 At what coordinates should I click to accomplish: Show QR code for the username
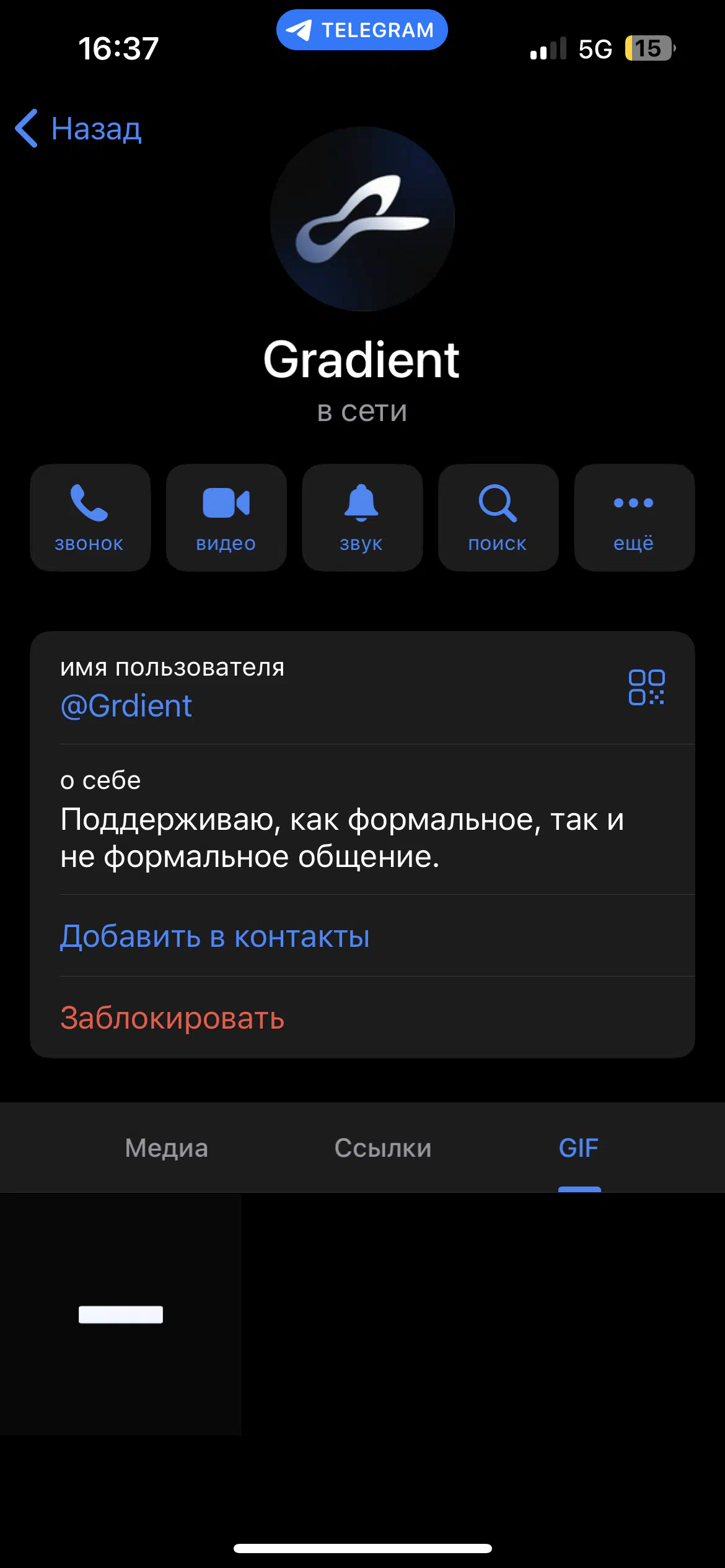(x=646, y=687)
